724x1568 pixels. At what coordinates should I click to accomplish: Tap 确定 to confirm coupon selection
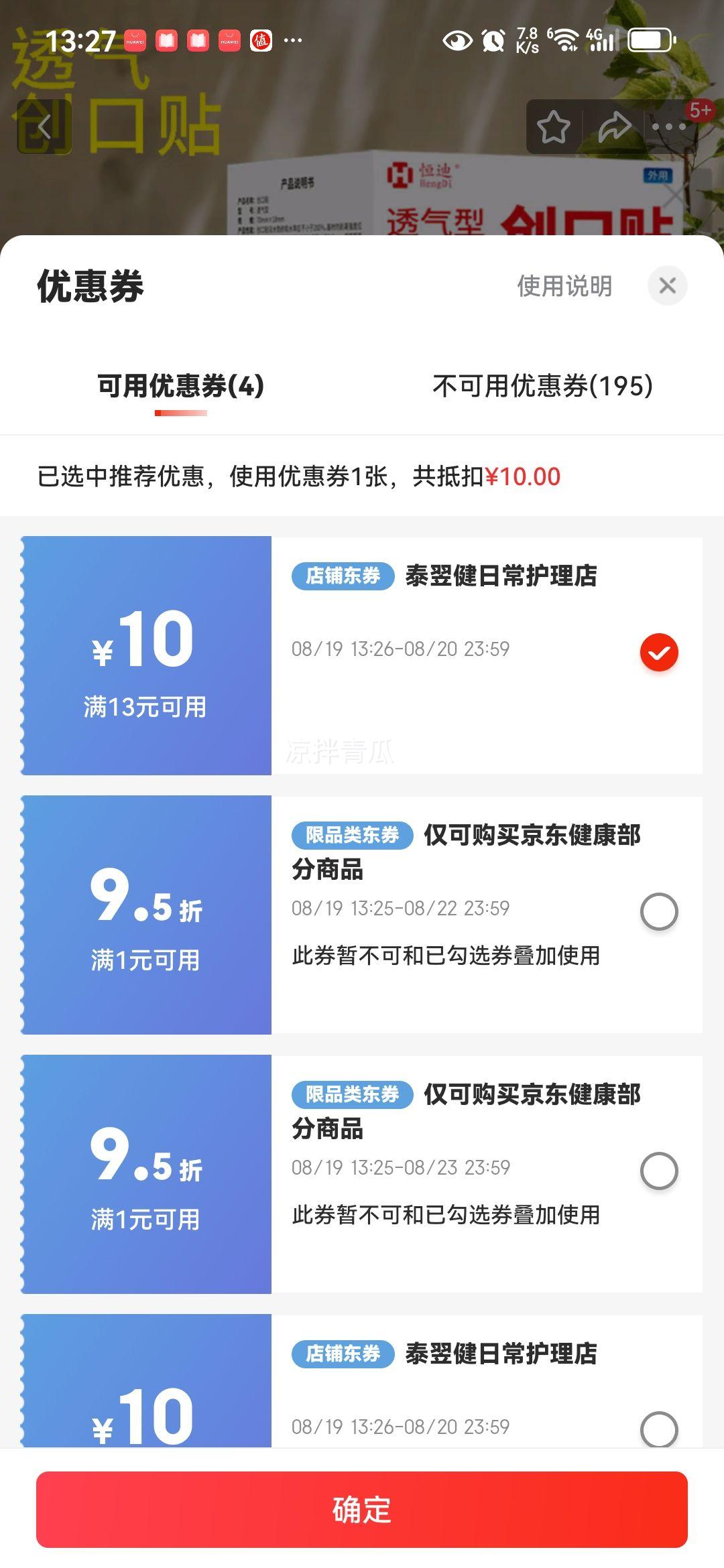click(362, 1509)
